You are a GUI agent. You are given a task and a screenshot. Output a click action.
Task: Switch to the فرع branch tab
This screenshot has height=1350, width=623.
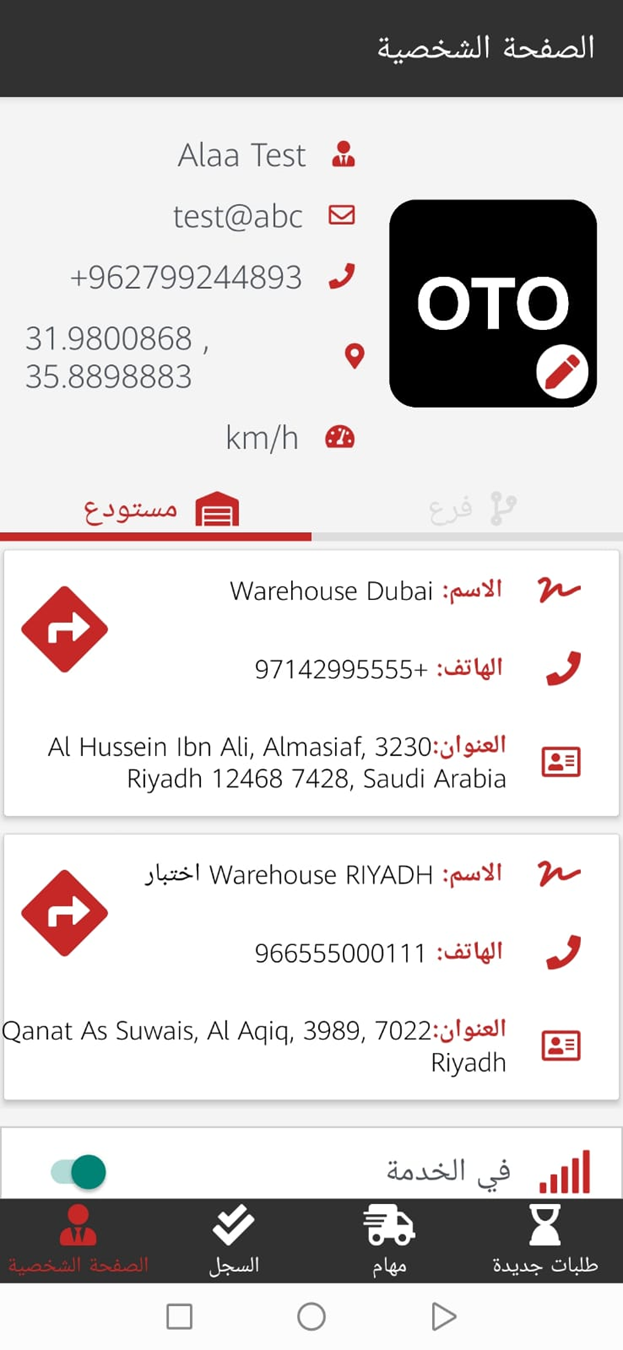(468, 510)
